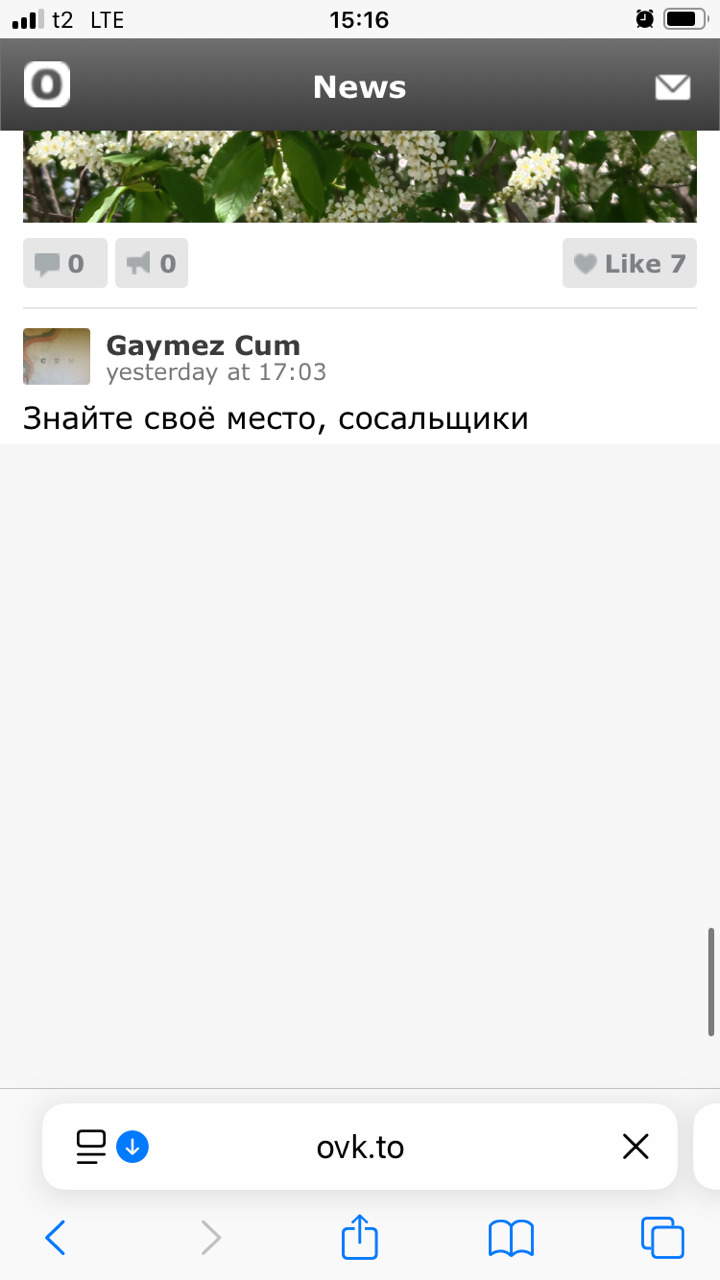Open the poster's profile from the bold post name
This screenshot has width=720, height=1280.
[x=203, y=346]
